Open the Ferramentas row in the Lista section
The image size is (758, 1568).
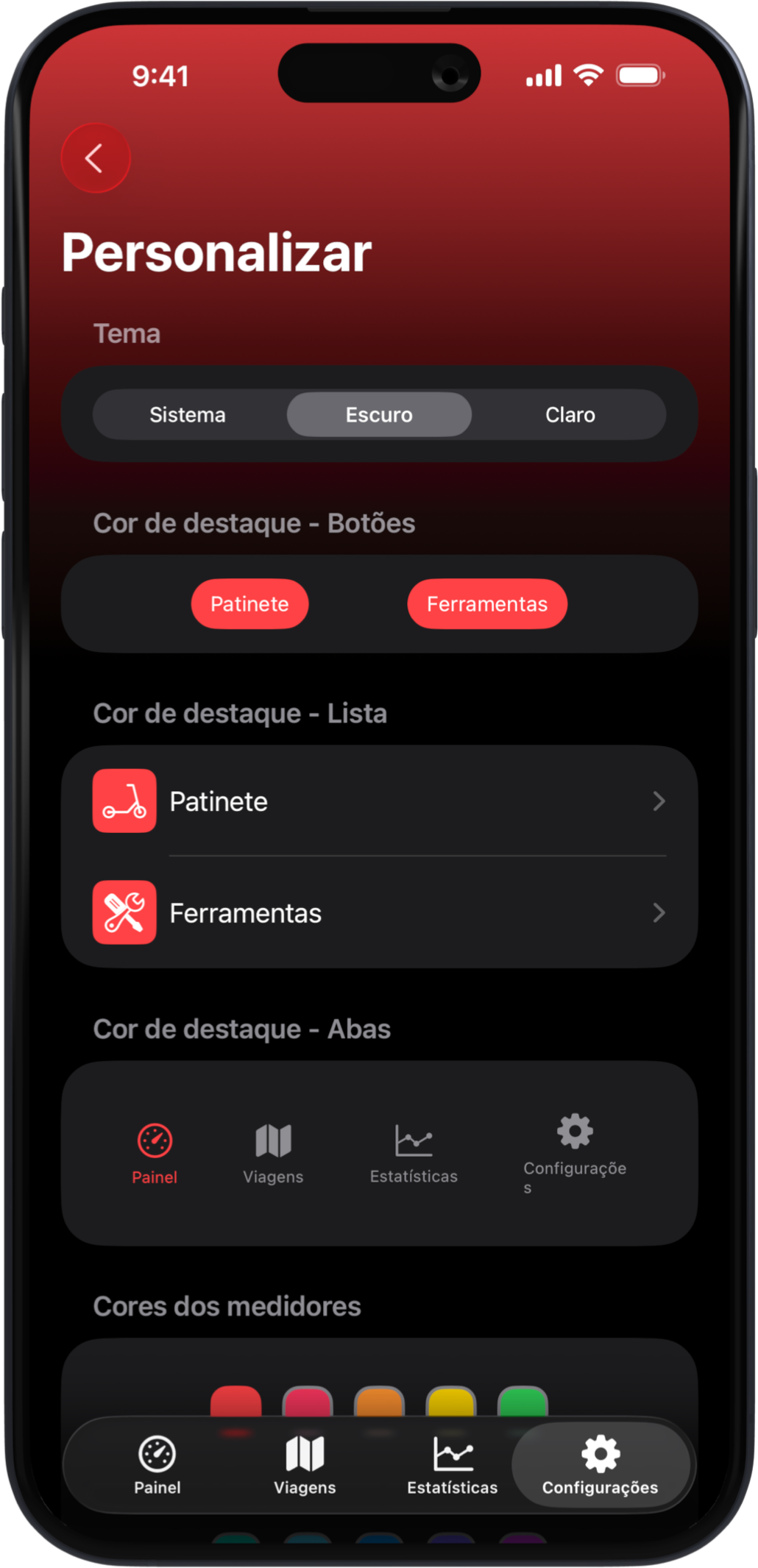(x=379, y=913)
